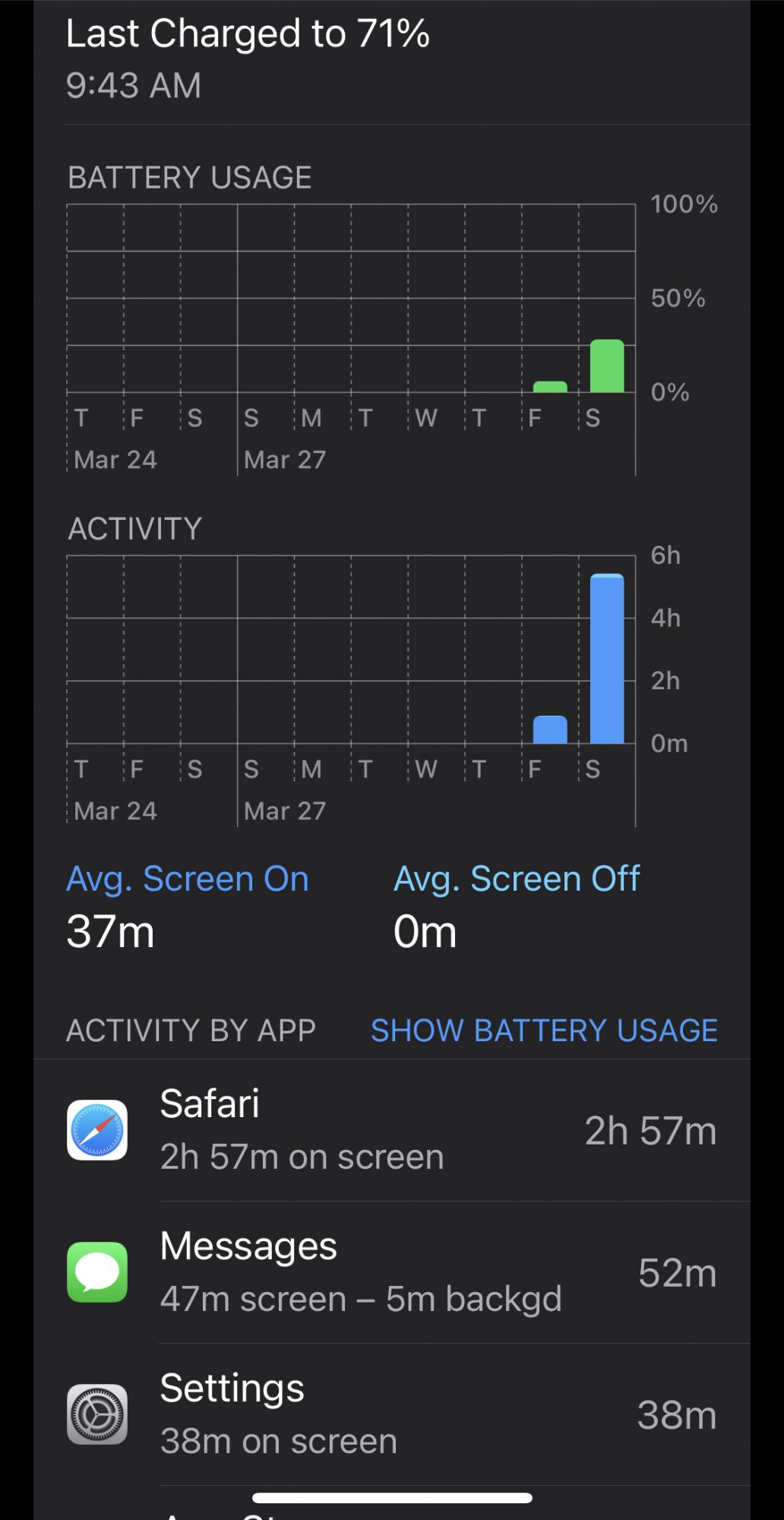Screen dimensions: 784x1520
Task: Select Friday's blue bar in Activity chart
Action: tap(550, 730)
